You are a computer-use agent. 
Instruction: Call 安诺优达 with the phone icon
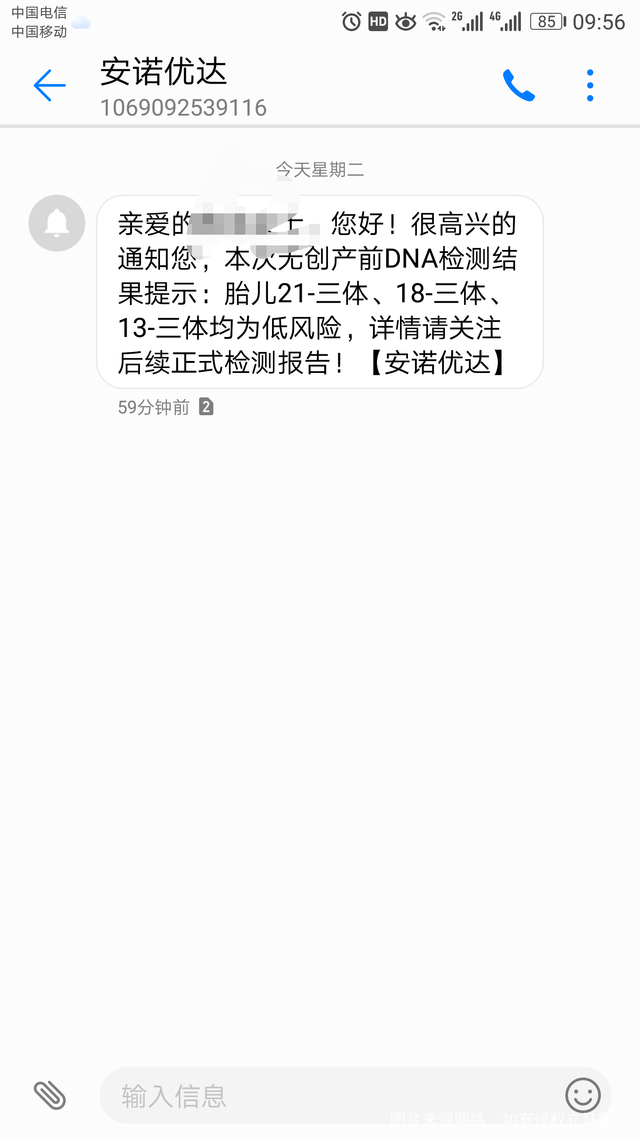tap(518, 86)
